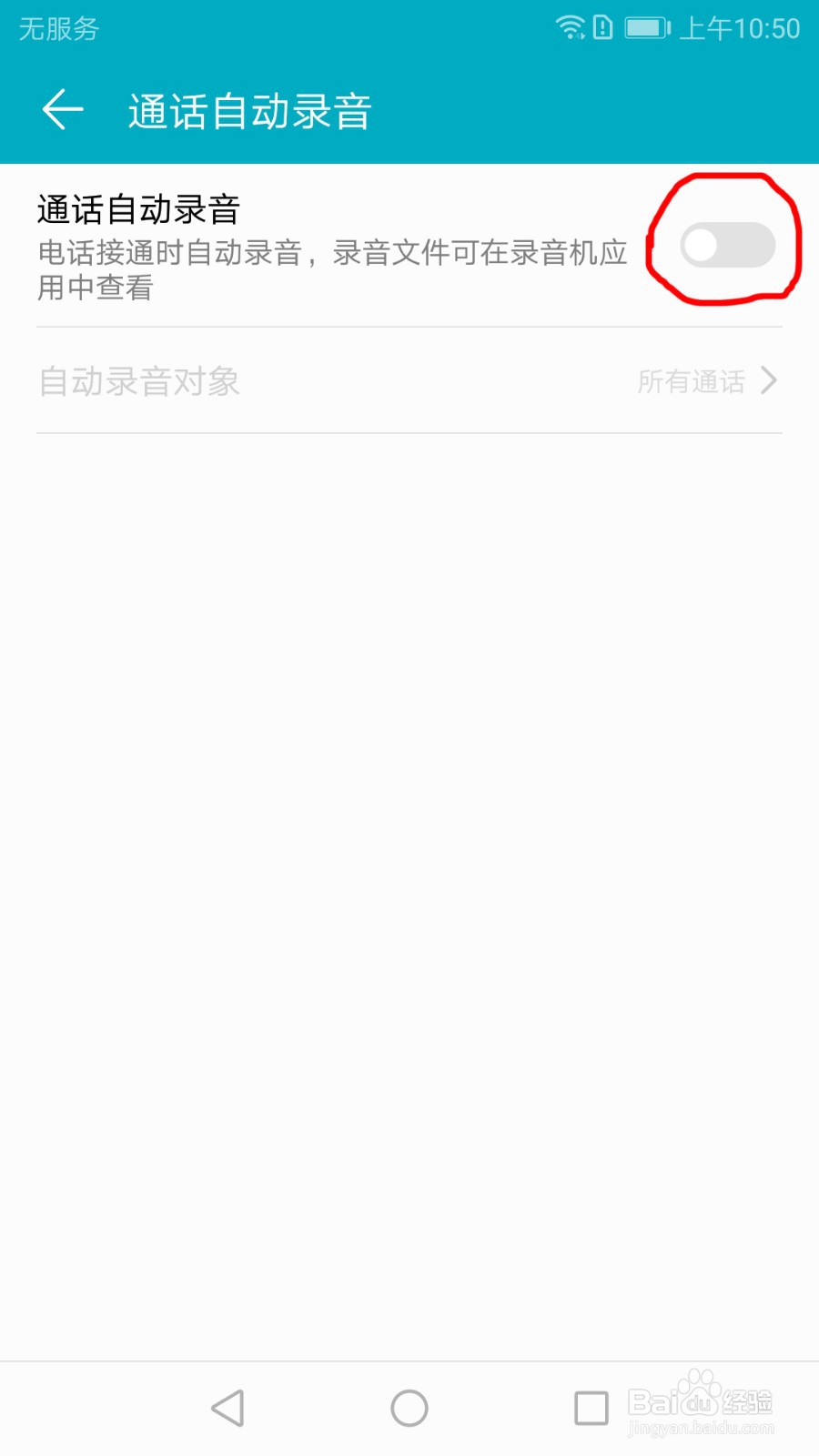Screen dimensions: 819x1456
Task: Tap the SIM card alert icon
Action: pyautogui.click(x=602, y=27)
